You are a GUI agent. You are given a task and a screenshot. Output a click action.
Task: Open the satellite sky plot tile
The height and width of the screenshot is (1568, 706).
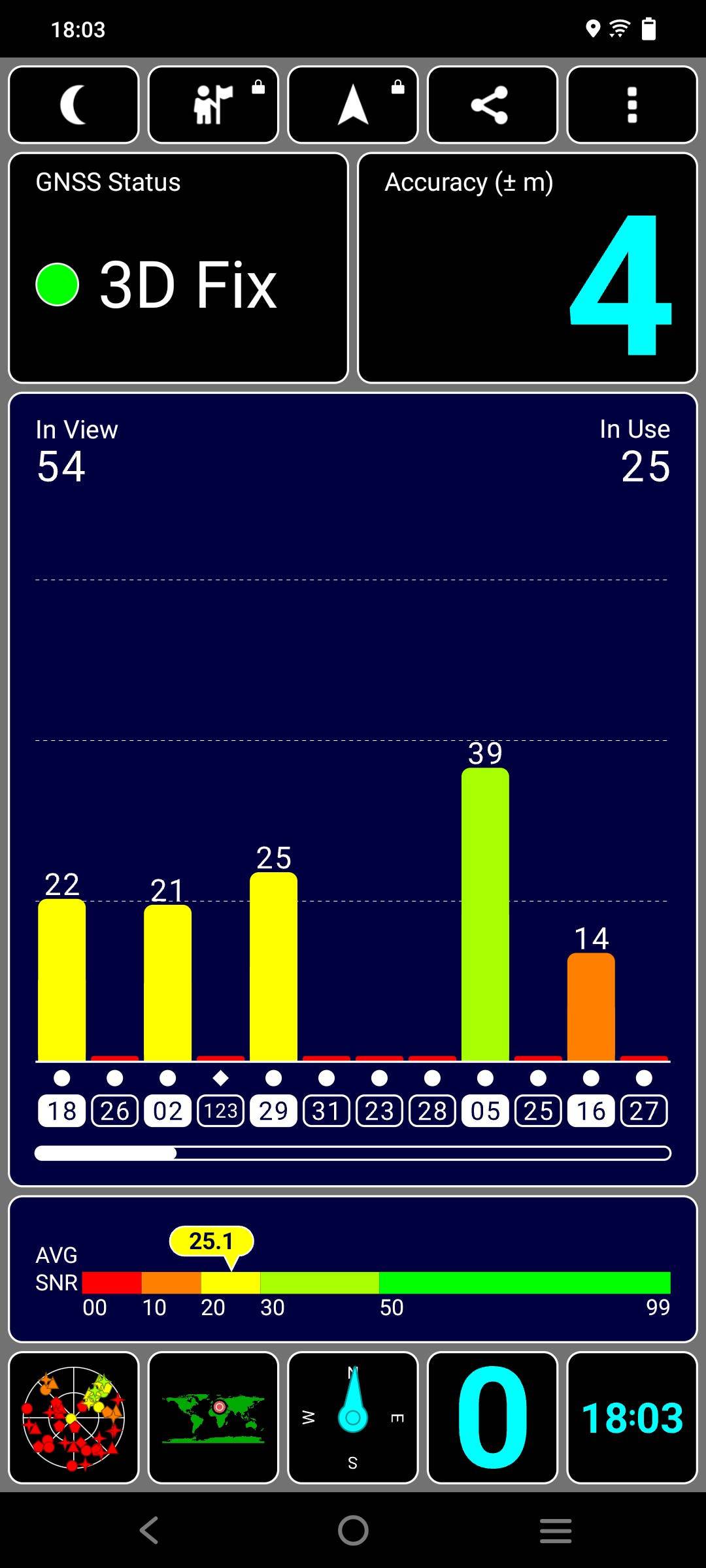74,1418
